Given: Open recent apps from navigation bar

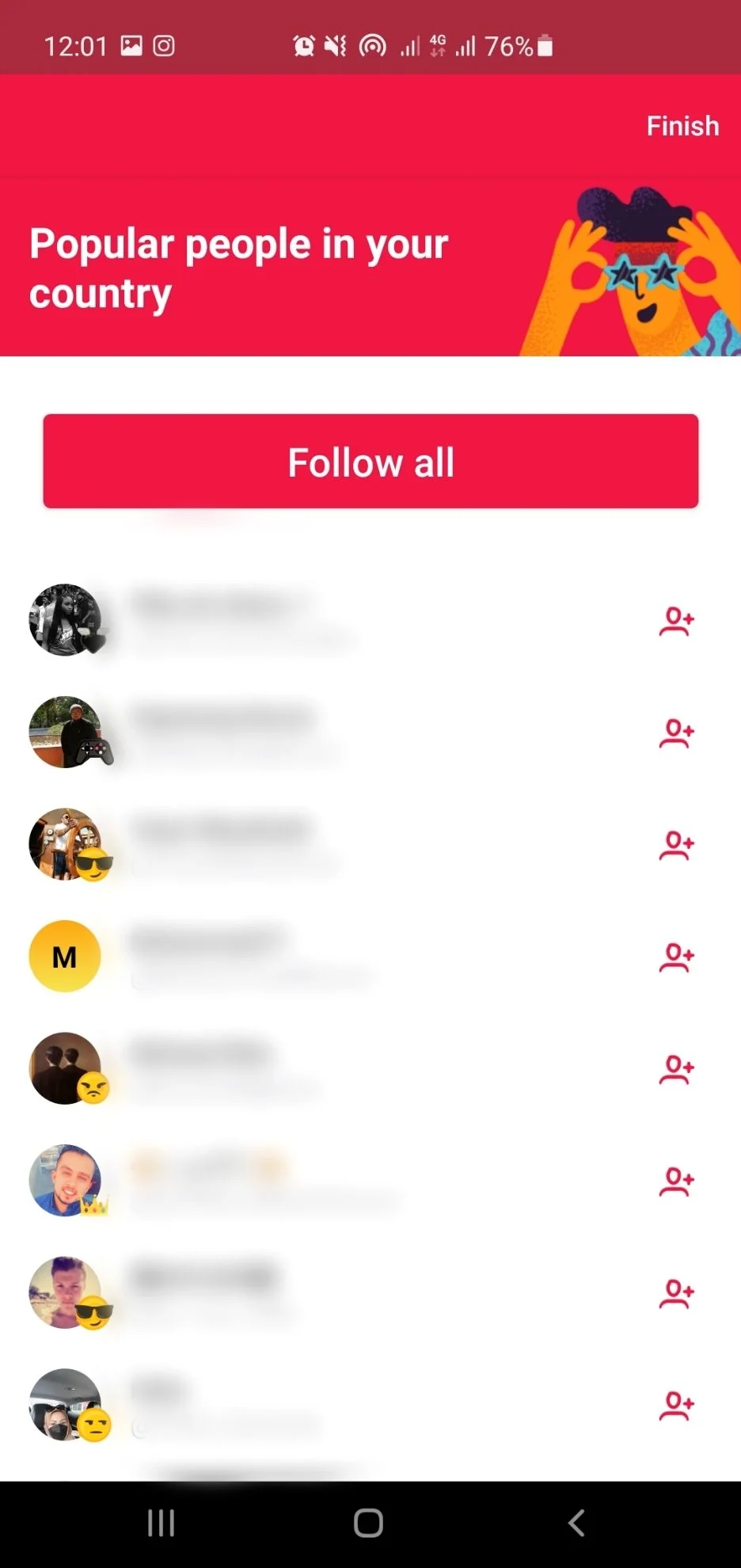Looking at the screenshot, I should [161, 1522].
